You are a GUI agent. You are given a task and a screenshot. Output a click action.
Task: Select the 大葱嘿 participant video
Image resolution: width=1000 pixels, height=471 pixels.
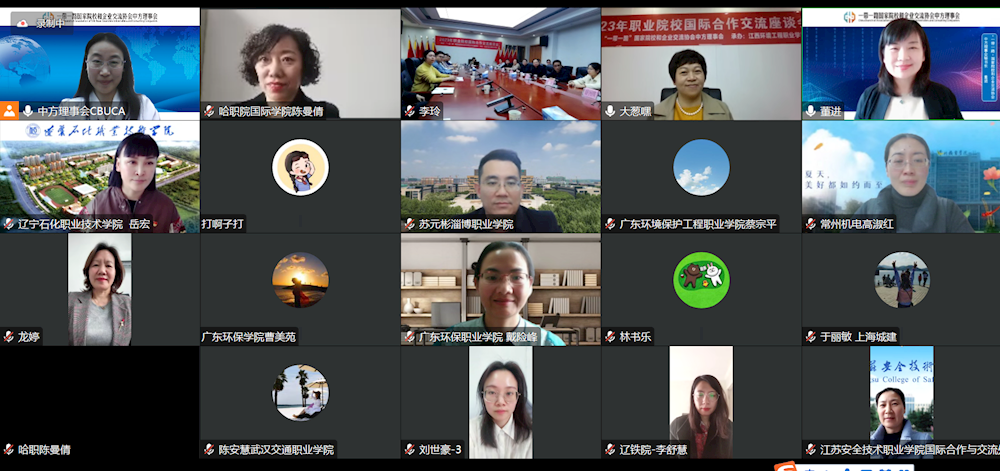pos(700,64)
